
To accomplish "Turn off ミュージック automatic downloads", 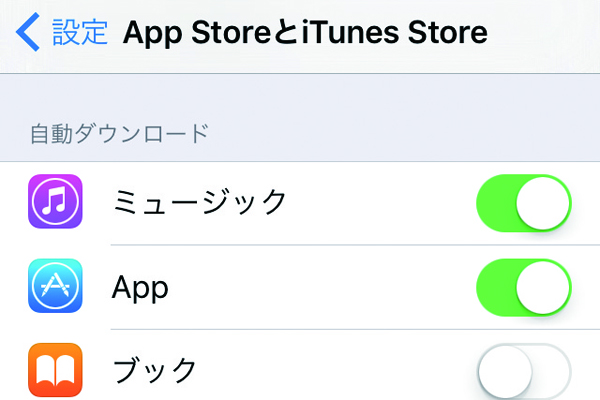I will point(523,203).
